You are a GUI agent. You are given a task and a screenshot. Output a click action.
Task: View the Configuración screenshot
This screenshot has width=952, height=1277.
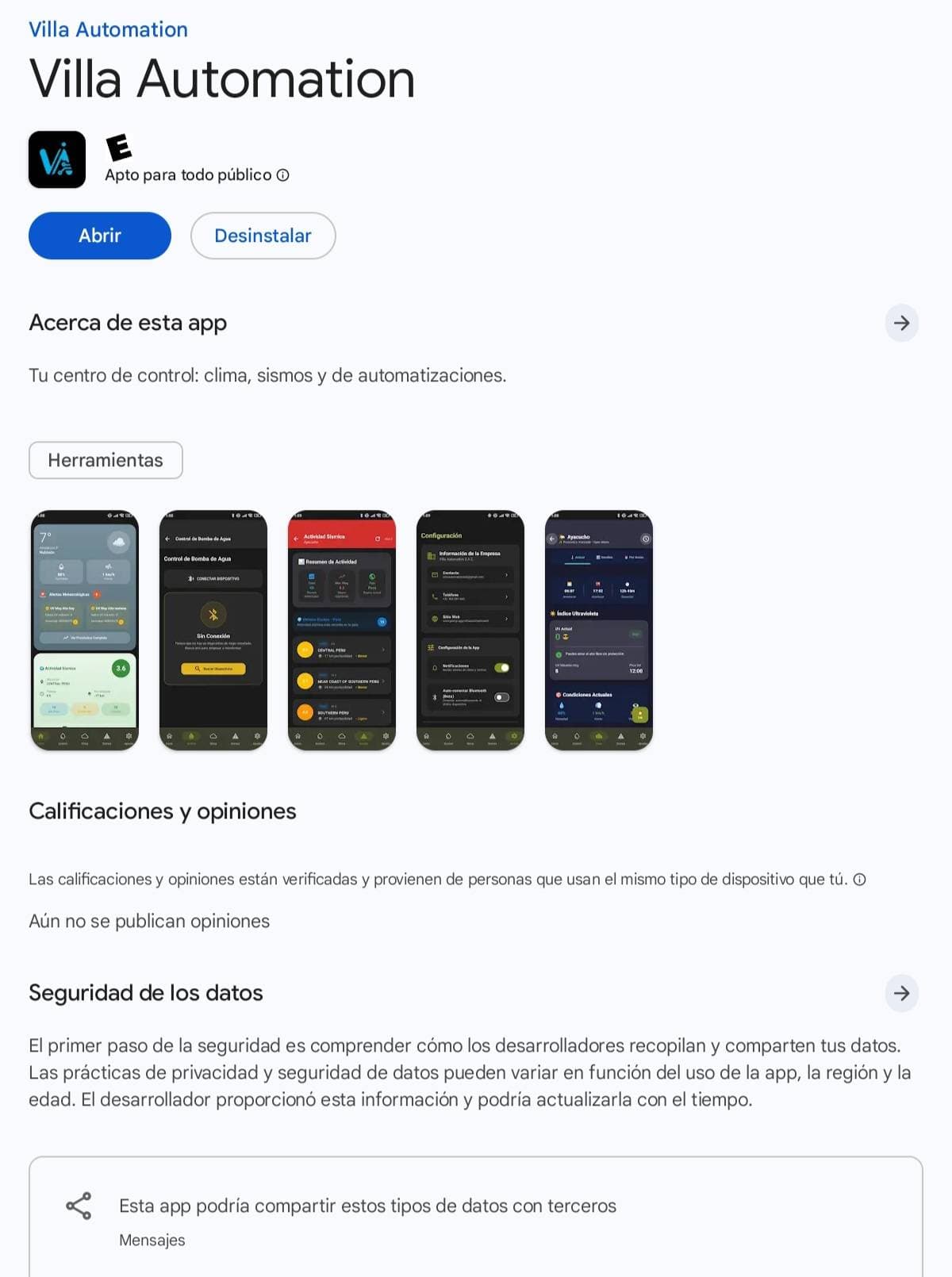pyautogui.click(x=470, y=630)
